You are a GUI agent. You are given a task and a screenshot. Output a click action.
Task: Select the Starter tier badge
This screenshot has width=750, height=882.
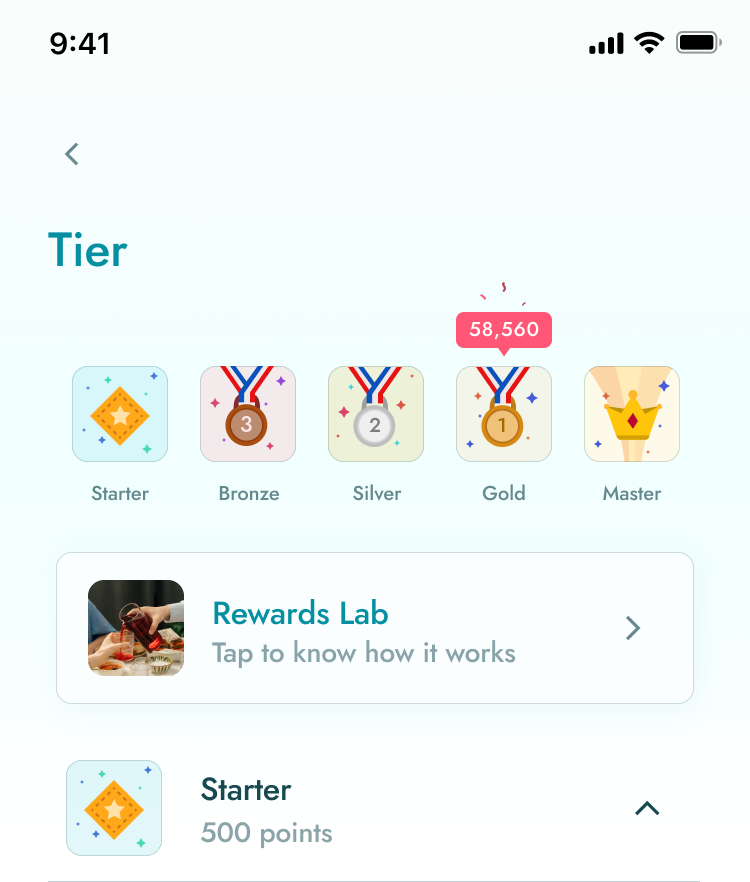[x=120, y=414]
